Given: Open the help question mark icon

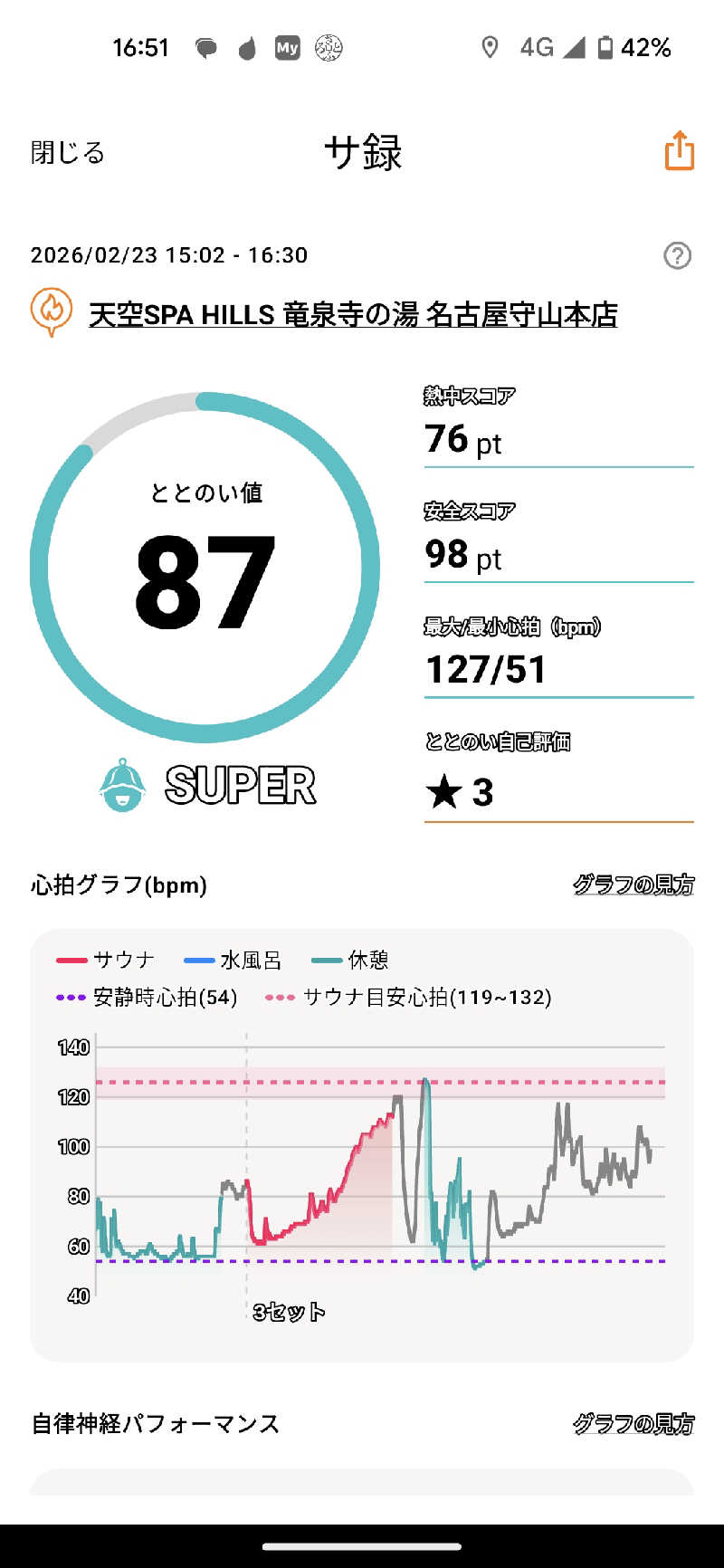Looking at the screenshot, I should 677,256.
